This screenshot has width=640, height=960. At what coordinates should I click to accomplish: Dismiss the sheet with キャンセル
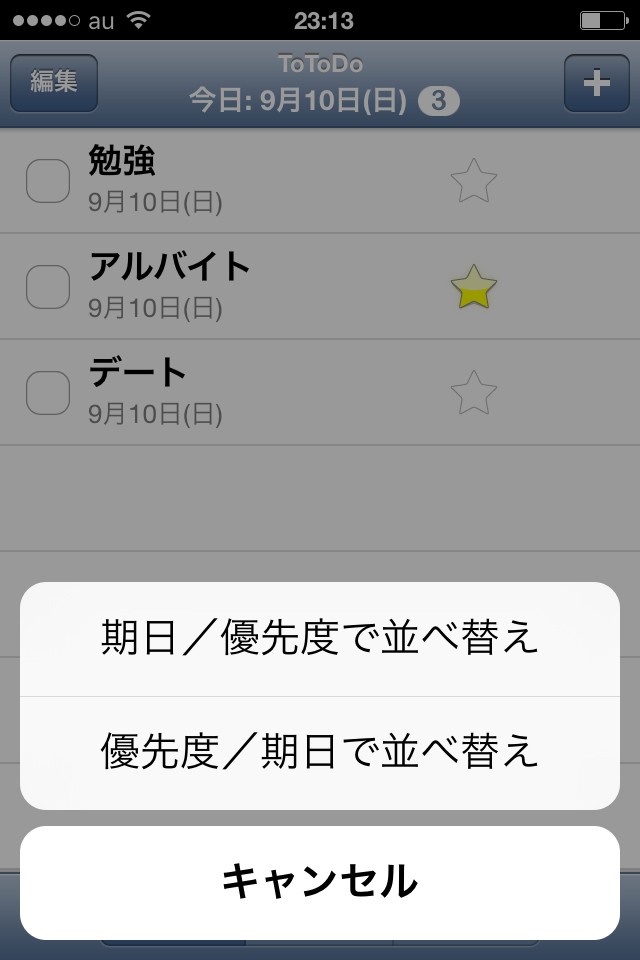(x=320, y=882)
